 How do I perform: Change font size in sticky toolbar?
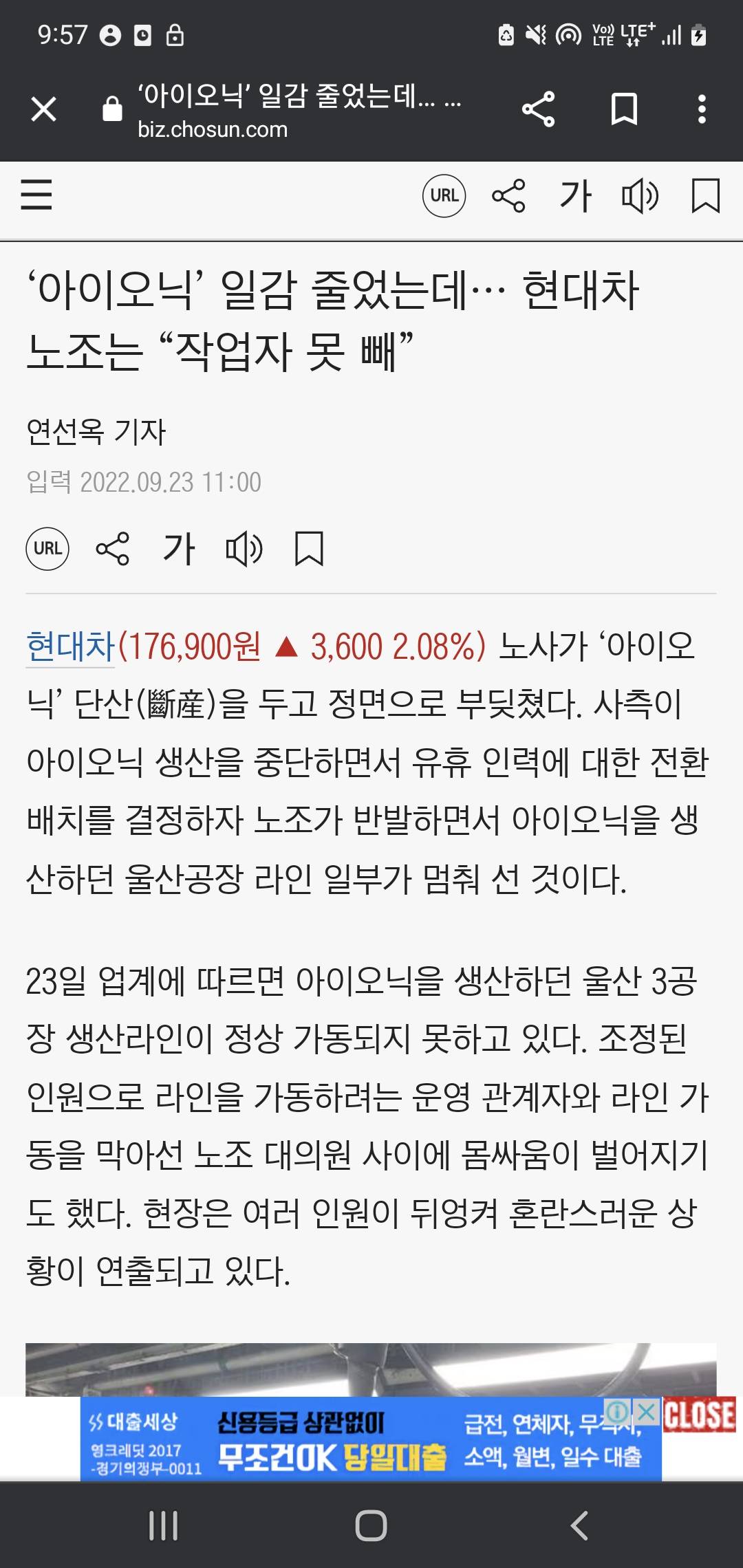(x=575, y=196)
